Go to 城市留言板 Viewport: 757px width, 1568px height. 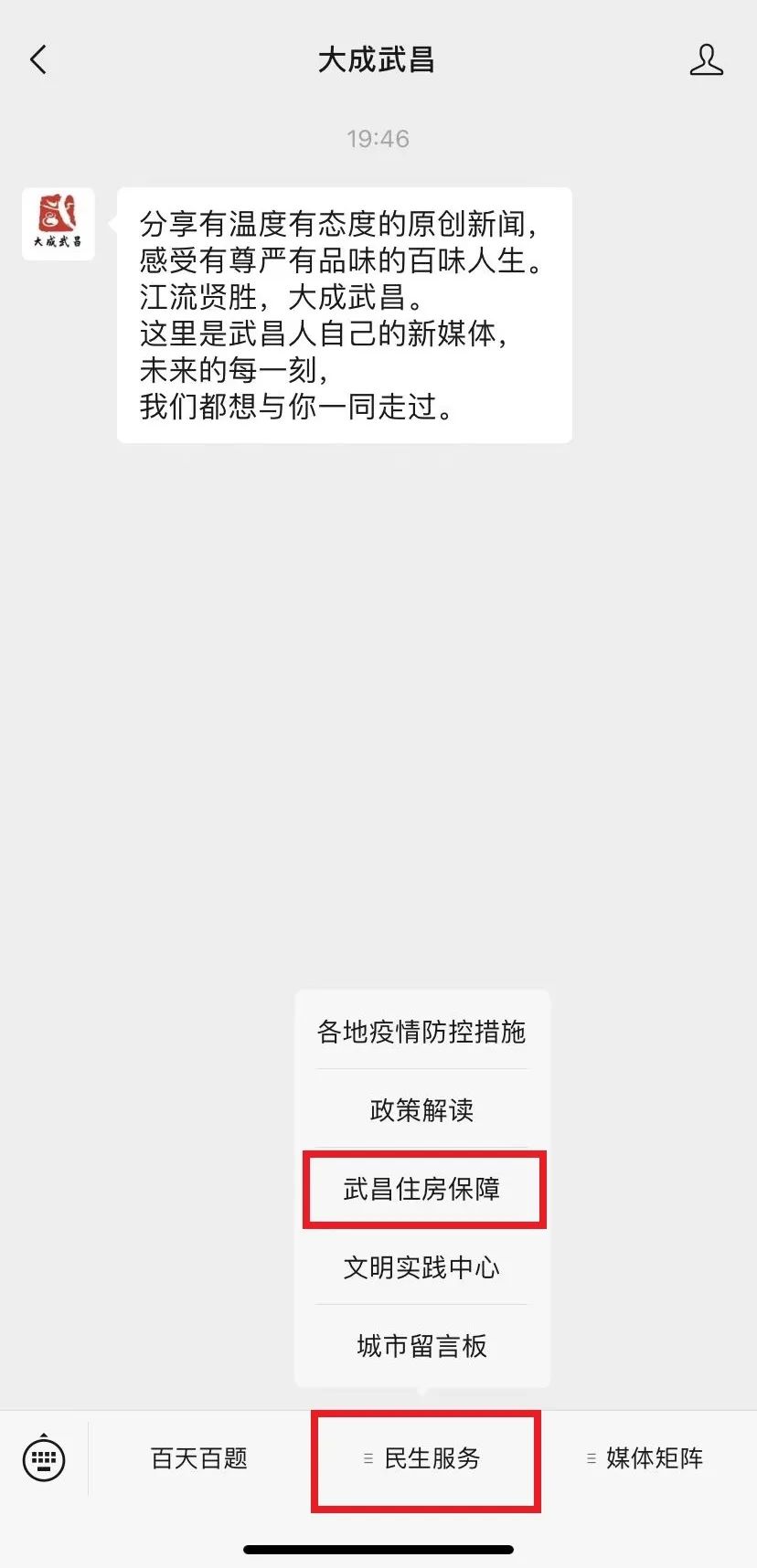tap(421, 1346)
